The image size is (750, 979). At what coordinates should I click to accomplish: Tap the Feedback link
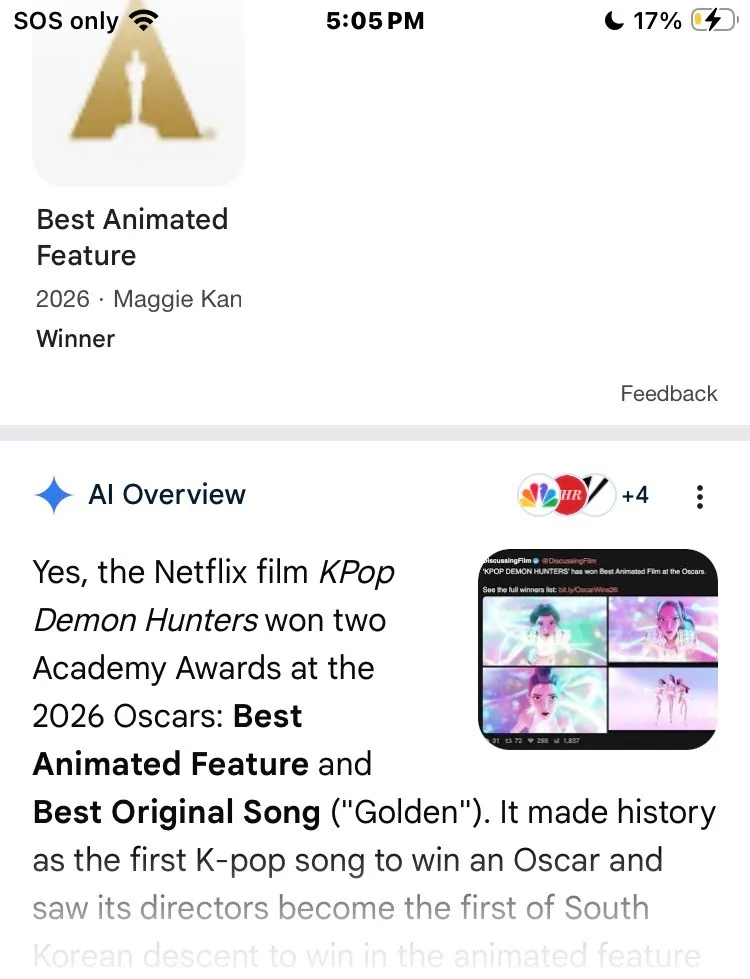tap(668, 393)
